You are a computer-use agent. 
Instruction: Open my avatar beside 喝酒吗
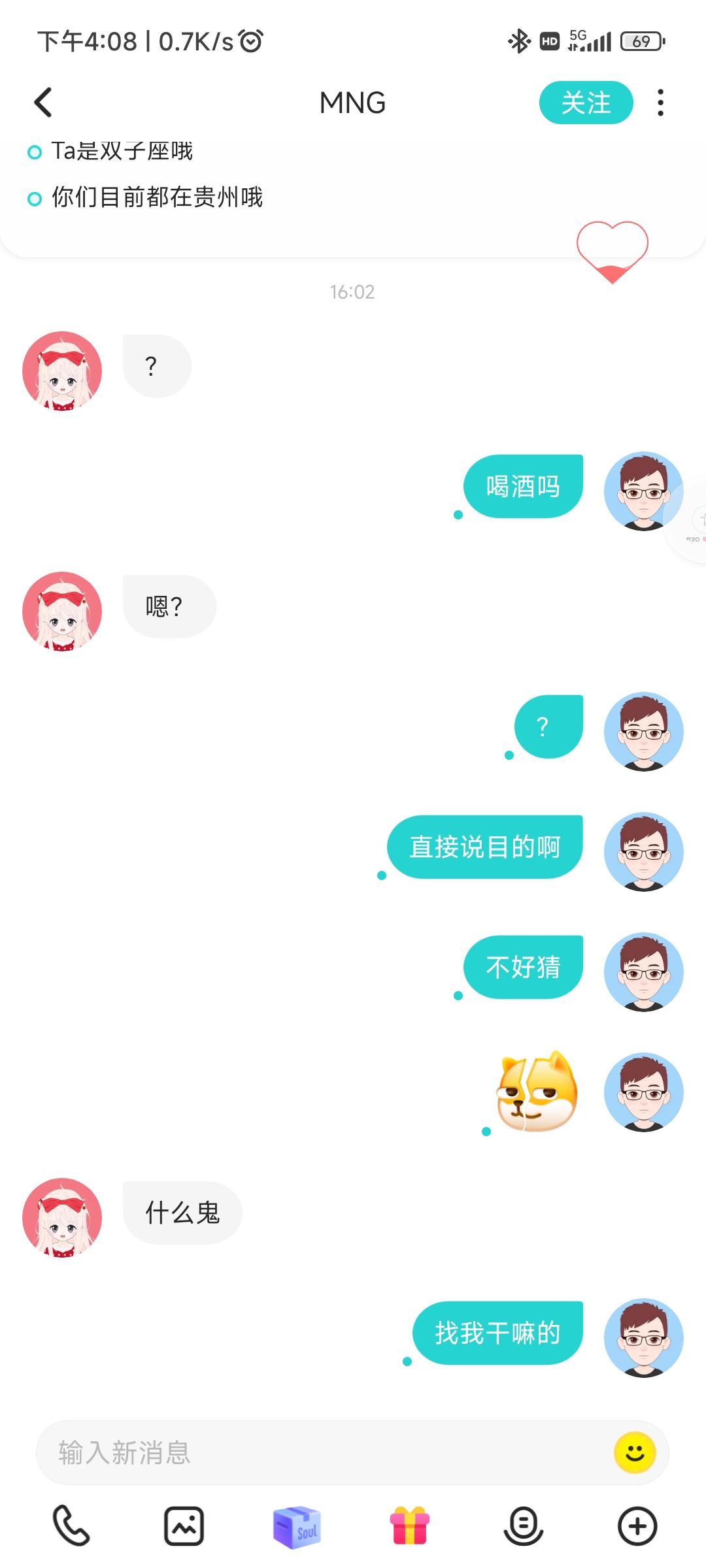pyautogui.click(x=644, y=491)
